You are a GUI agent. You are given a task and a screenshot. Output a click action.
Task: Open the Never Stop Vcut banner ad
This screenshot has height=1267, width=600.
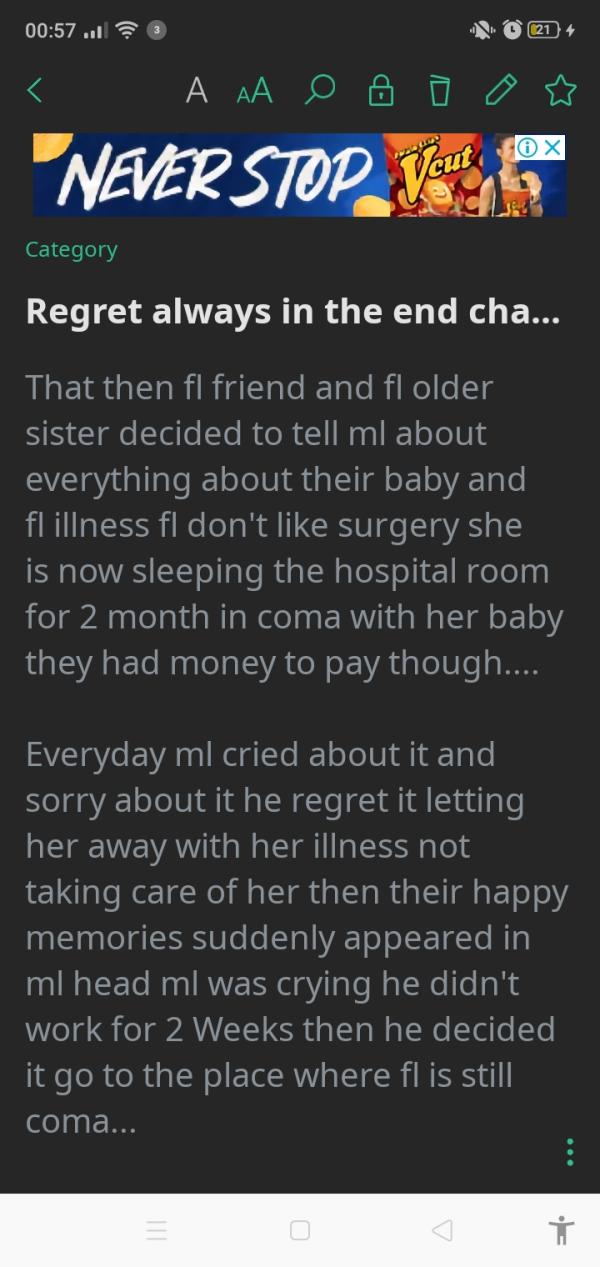click(x=270, y=175)
